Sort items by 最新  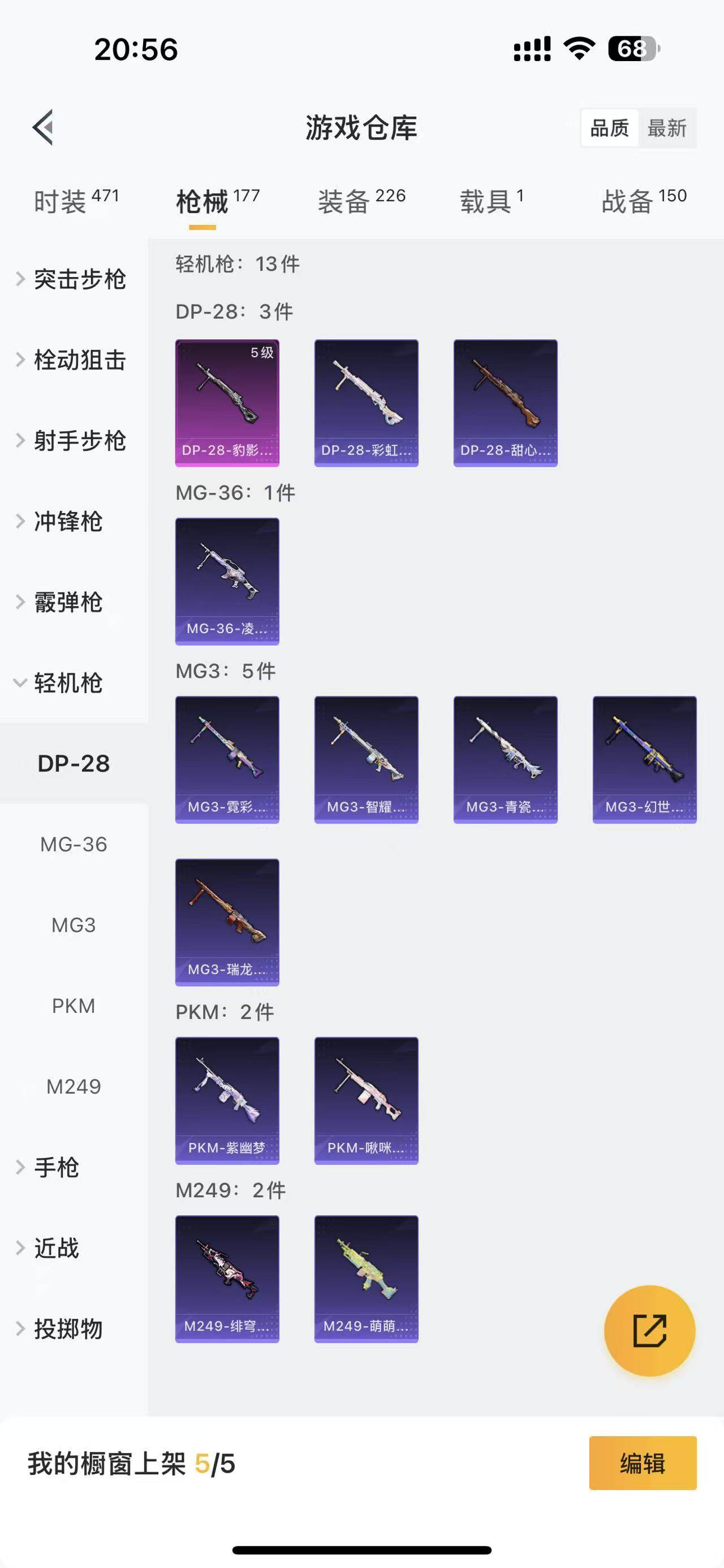pyautogui.click(x=667, y=128)
